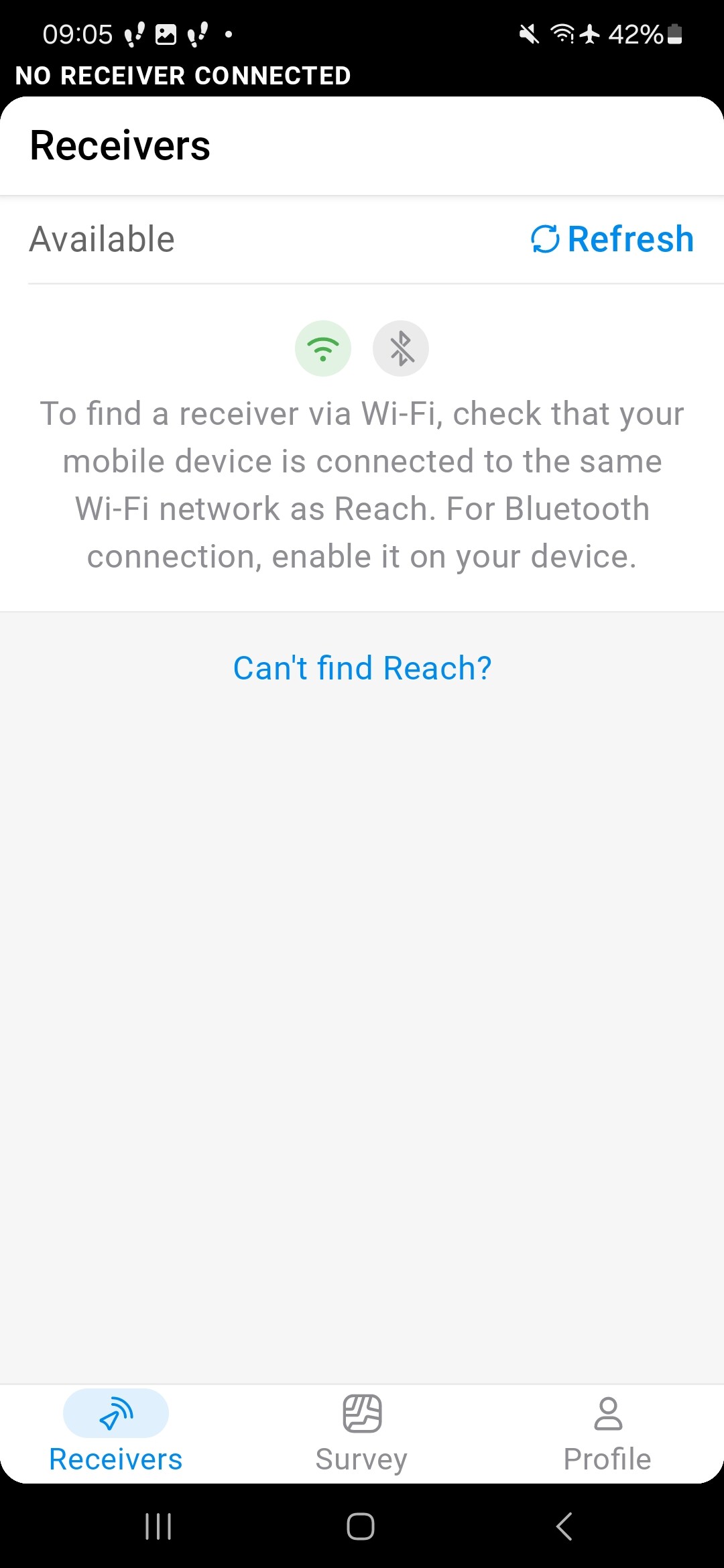Open the "Can't find Reach?" help link
The height and width of the screenshot is (1568, 724).
coord(362,668)
